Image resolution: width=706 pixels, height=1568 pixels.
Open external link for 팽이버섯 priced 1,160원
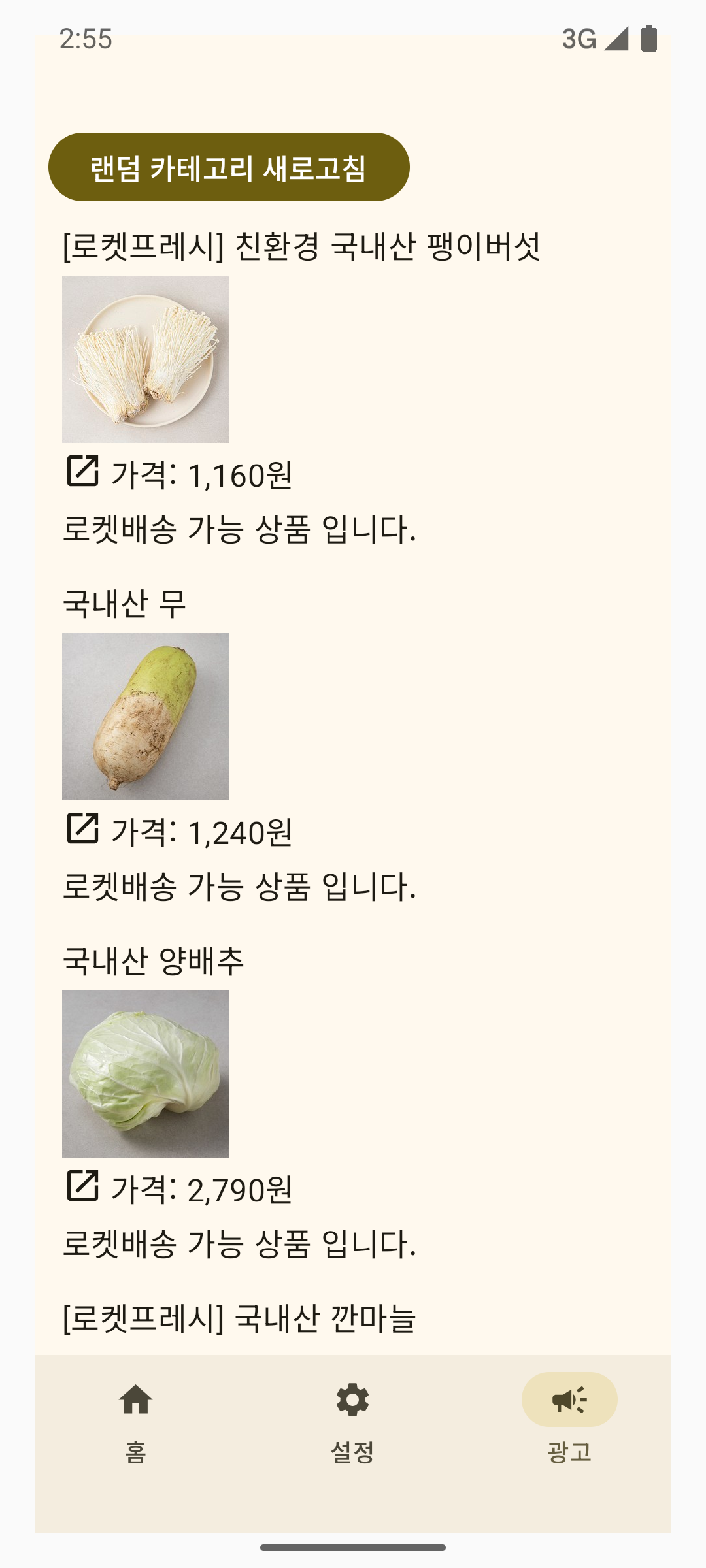click(x=82, y=471)
